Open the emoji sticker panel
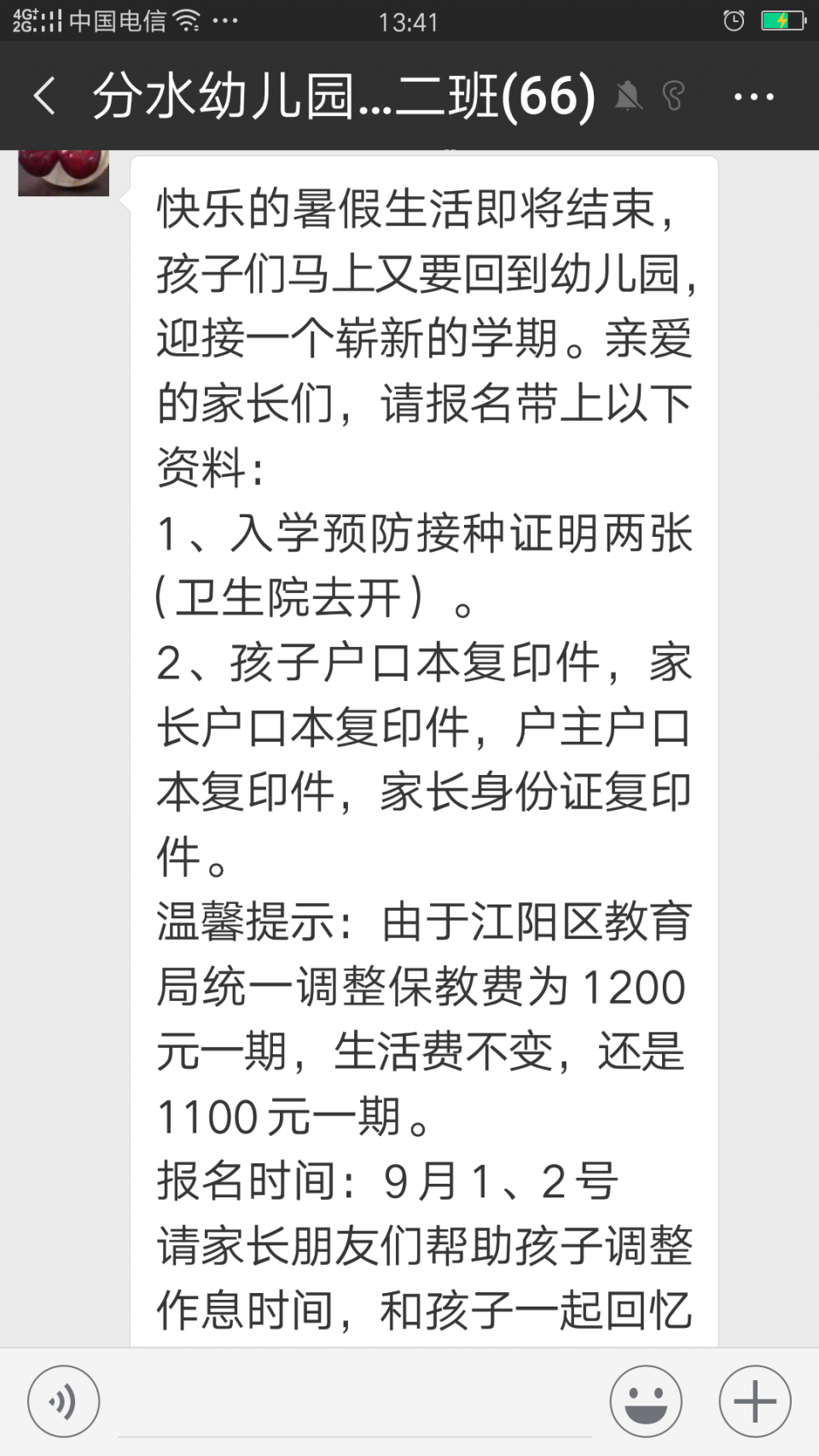 point(646,1401)
